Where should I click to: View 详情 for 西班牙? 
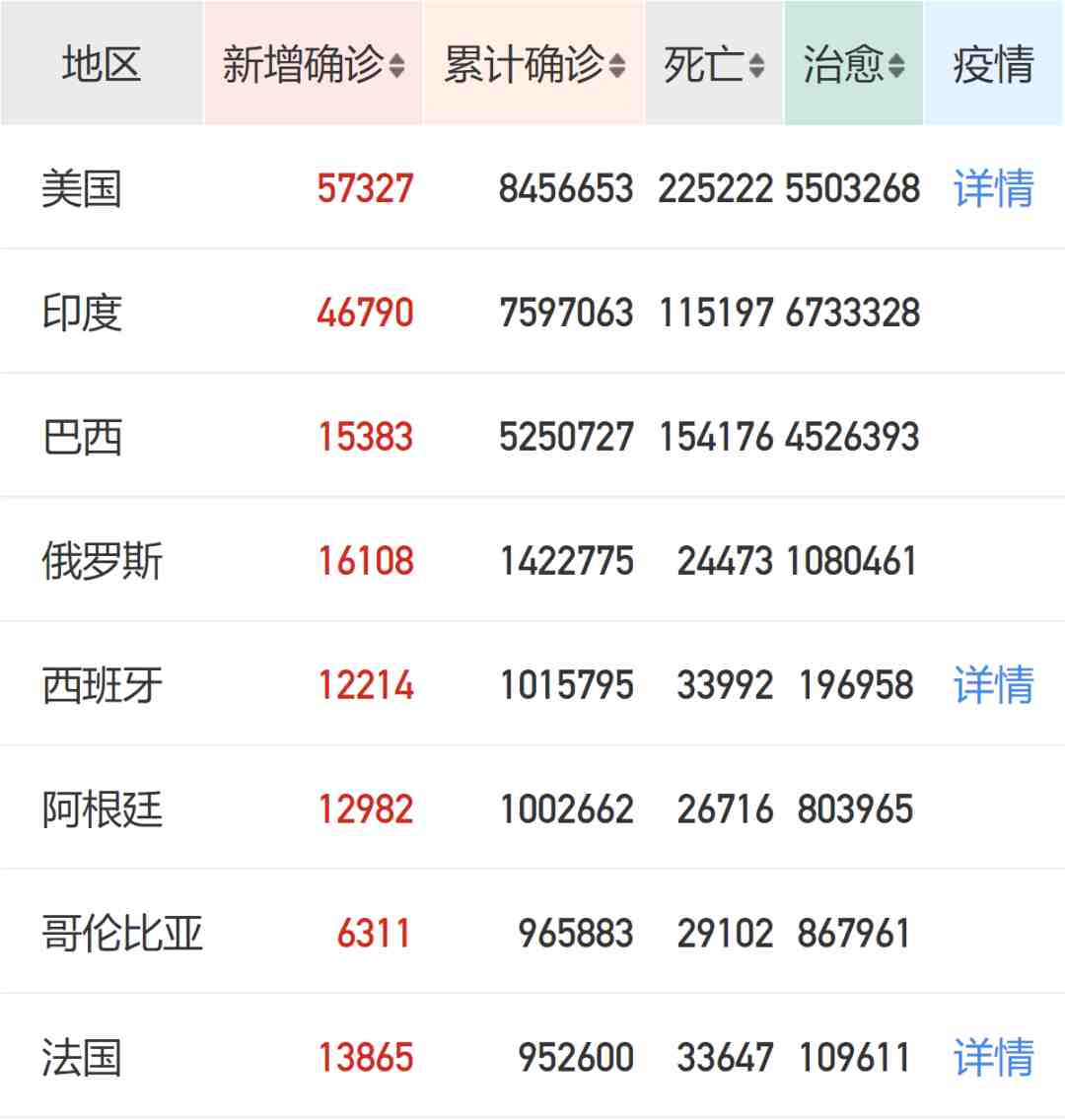click(993, 685)
